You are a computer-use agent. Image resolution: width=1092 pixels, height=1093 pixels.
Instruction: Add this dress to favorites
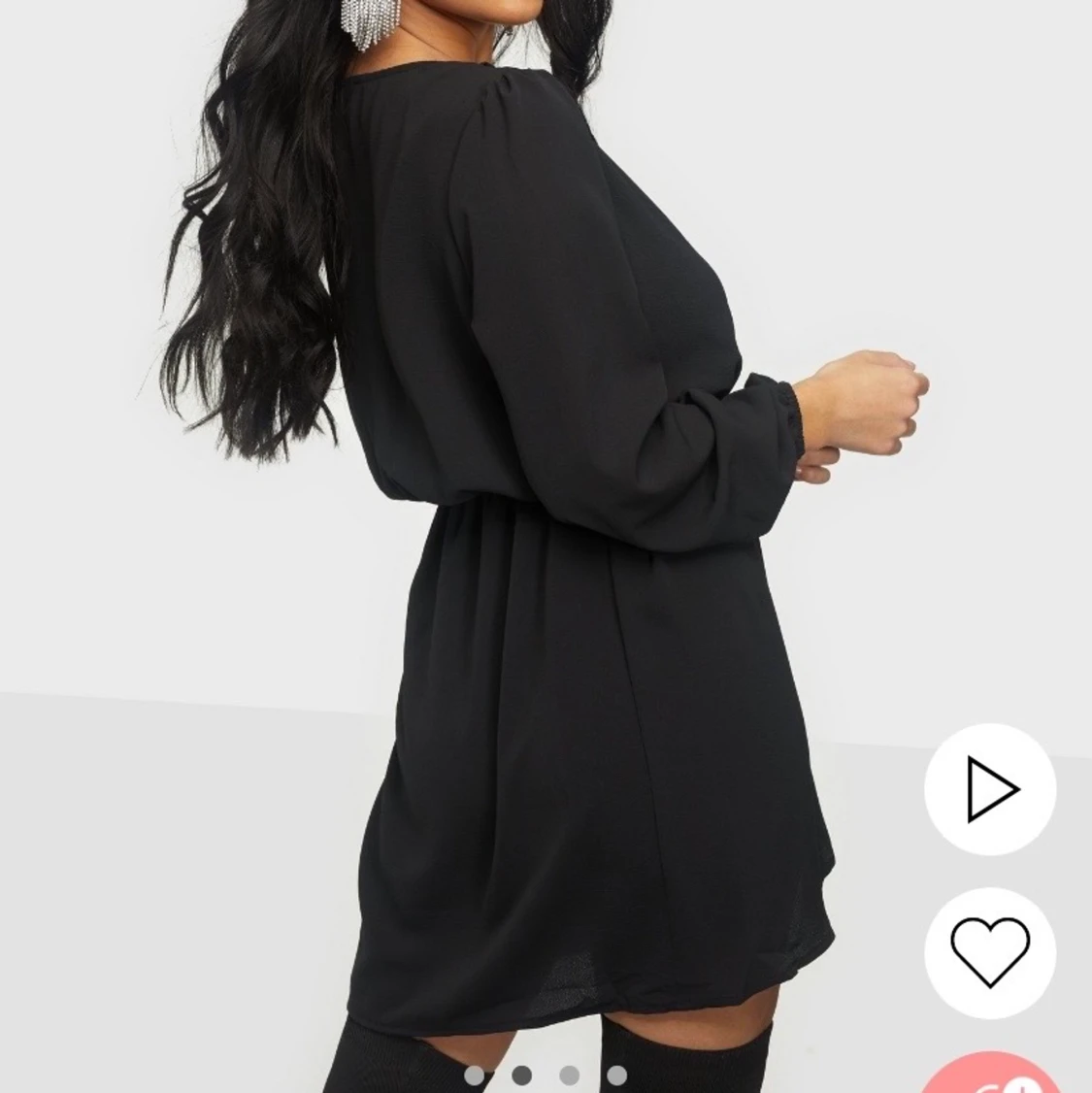990,952
